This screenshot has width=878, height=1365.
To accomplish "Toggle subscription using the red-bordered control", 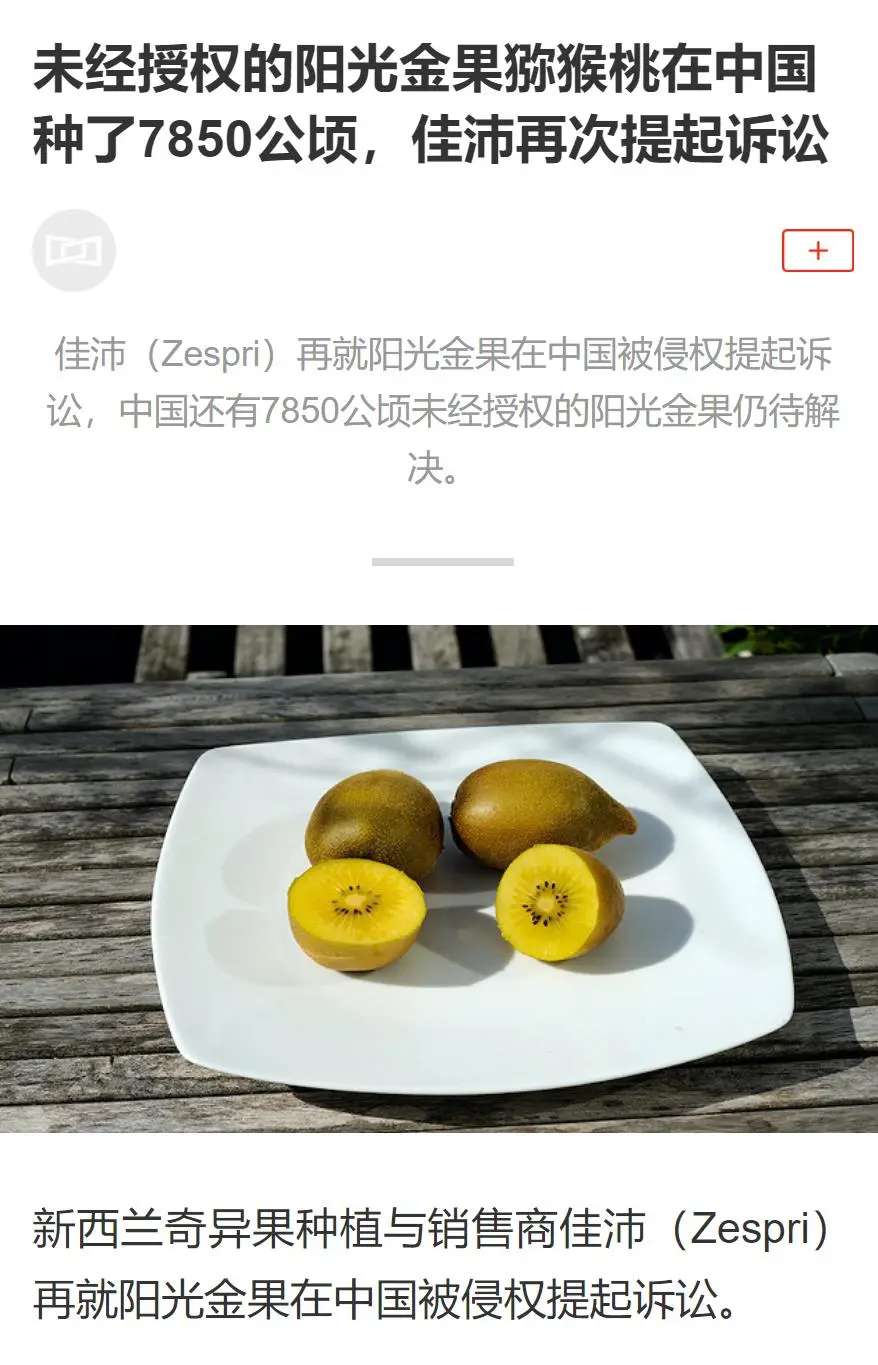I will tap(819, 252).
